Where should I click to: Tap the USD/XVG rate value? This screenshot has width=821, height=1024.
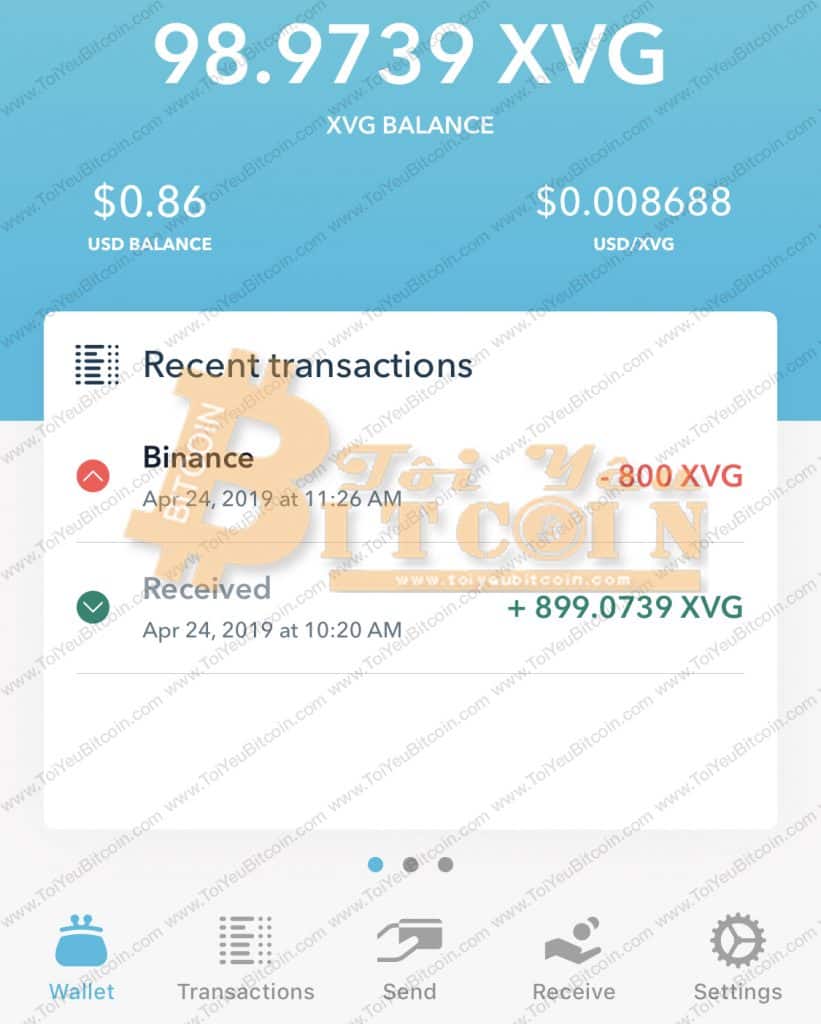[x=634, y=203]
